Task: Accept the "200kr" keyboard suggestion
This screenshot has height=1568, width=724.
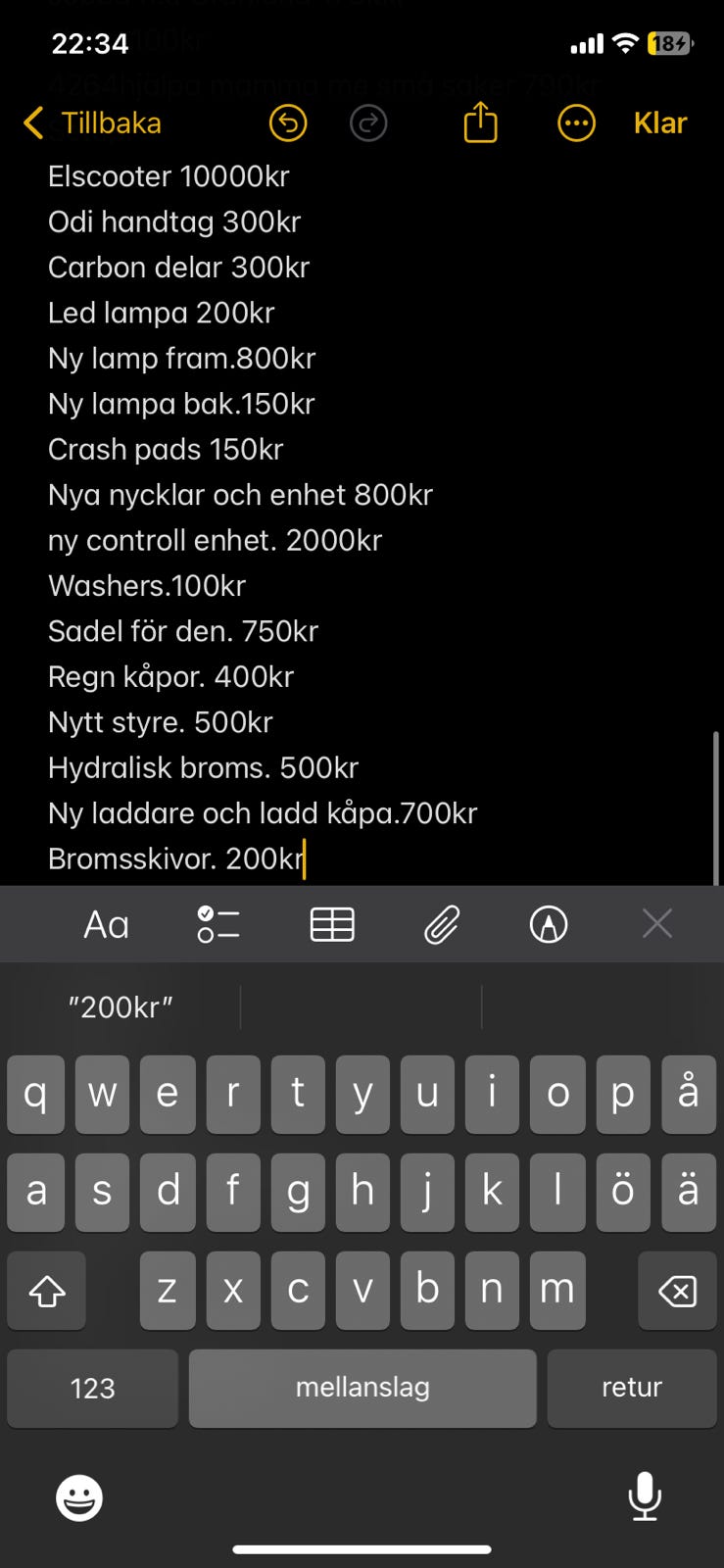Action: coord(121,1006)
